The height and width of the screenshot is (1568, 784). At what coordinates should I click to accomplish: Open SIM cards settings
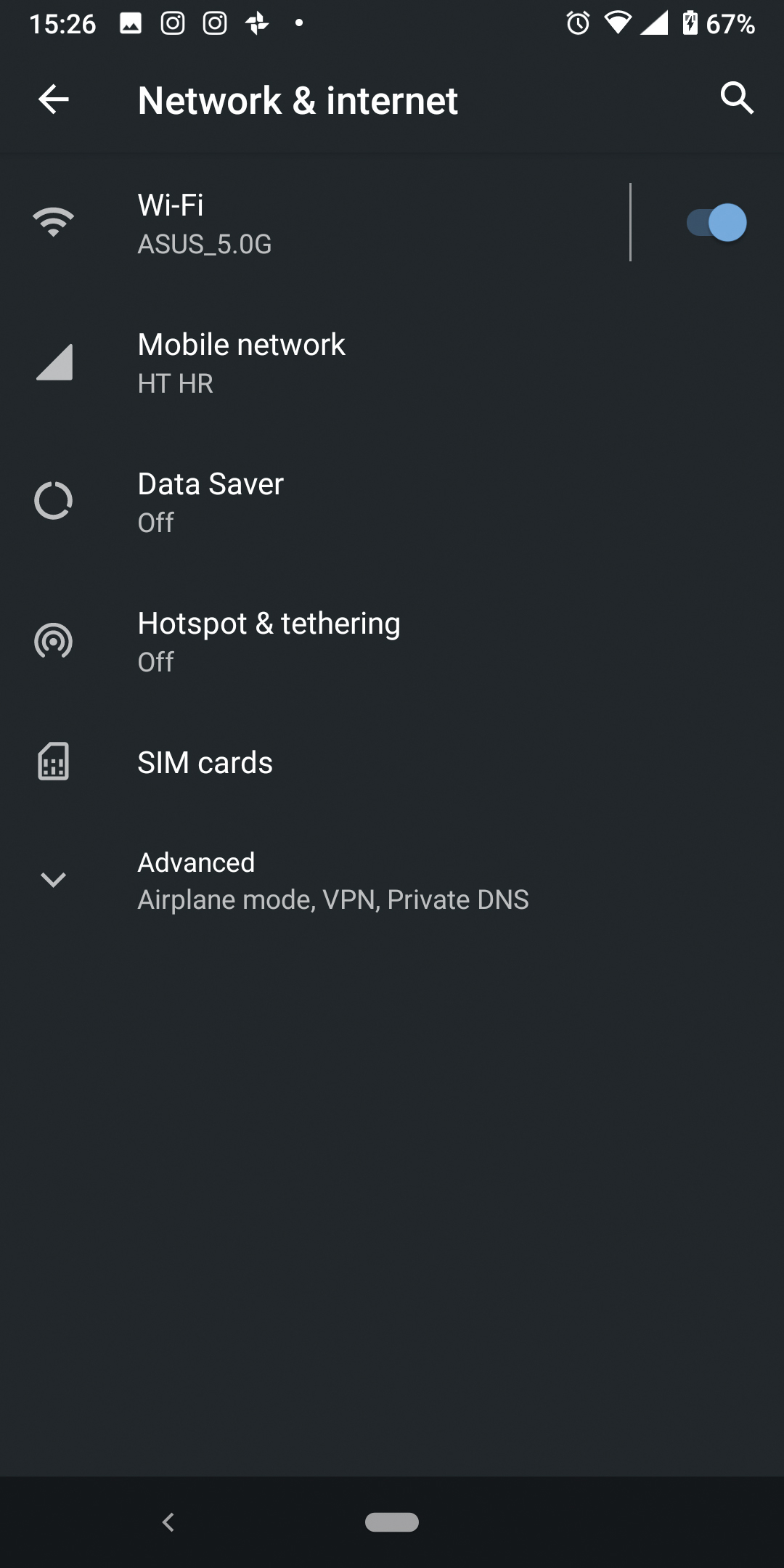392,762
